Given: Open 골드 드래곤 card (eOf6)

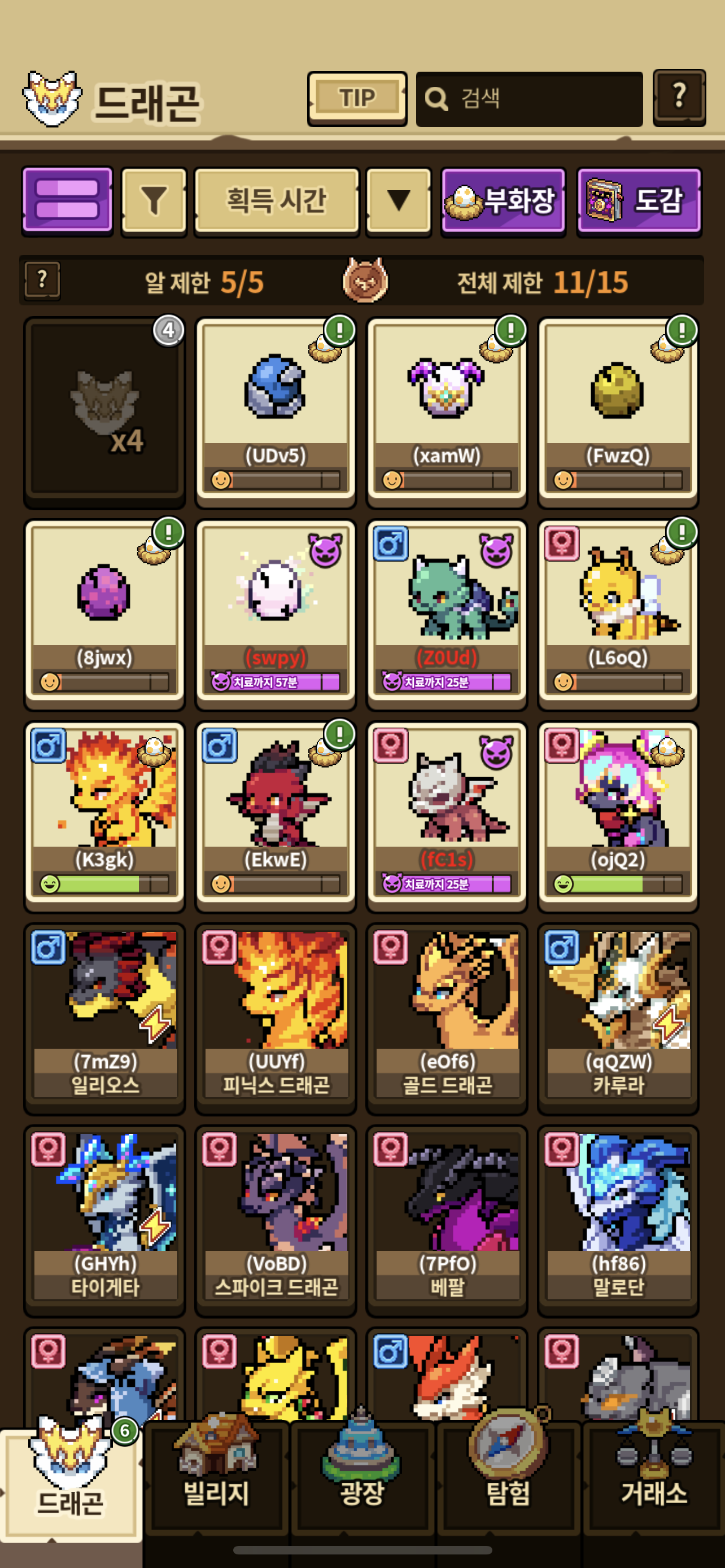Looking at the screenshot, I should (447, 1019).
